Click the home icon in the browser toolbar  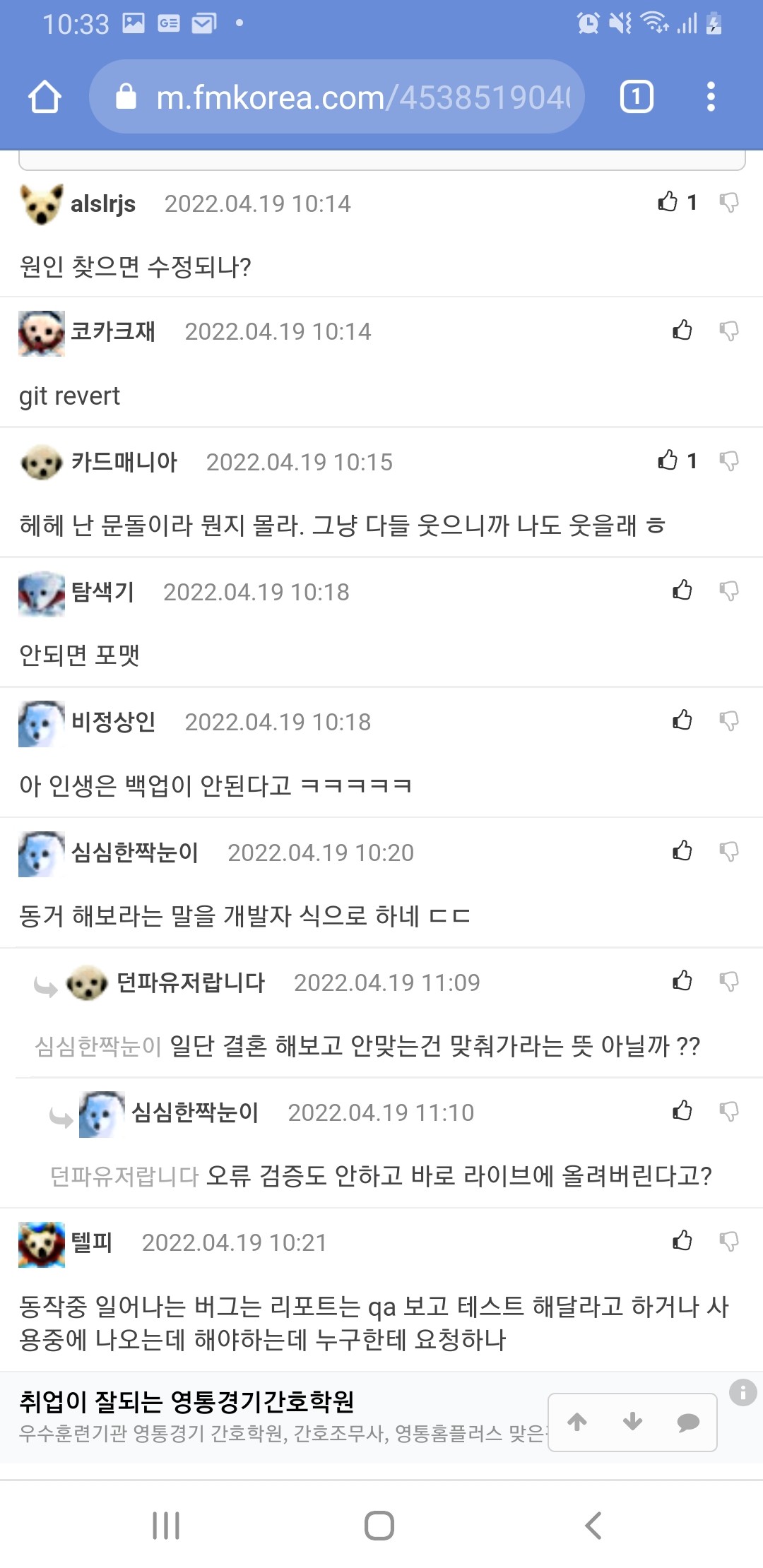[x=45, y=97]
